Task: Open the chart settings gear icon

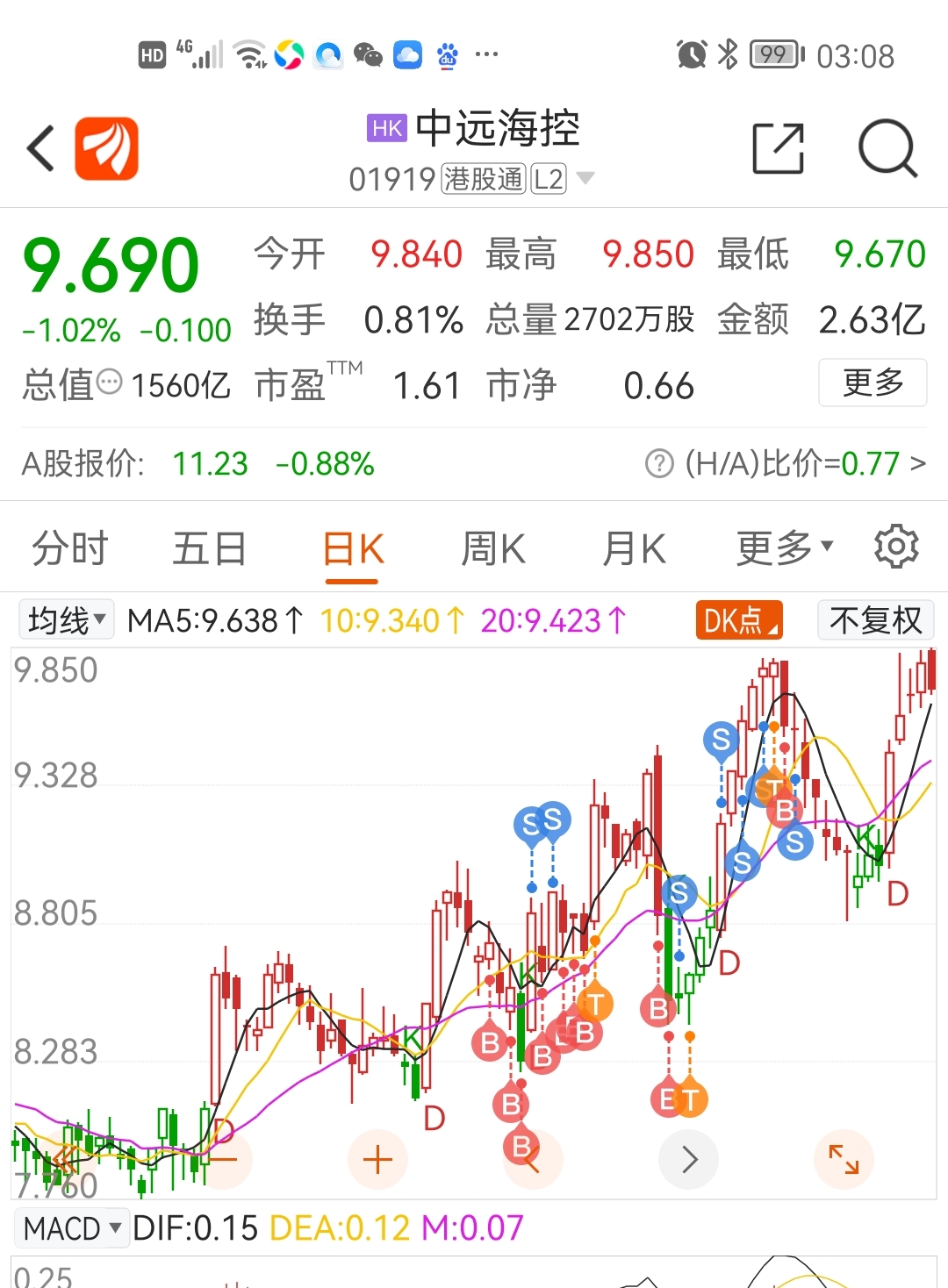Action: (896, 547)
